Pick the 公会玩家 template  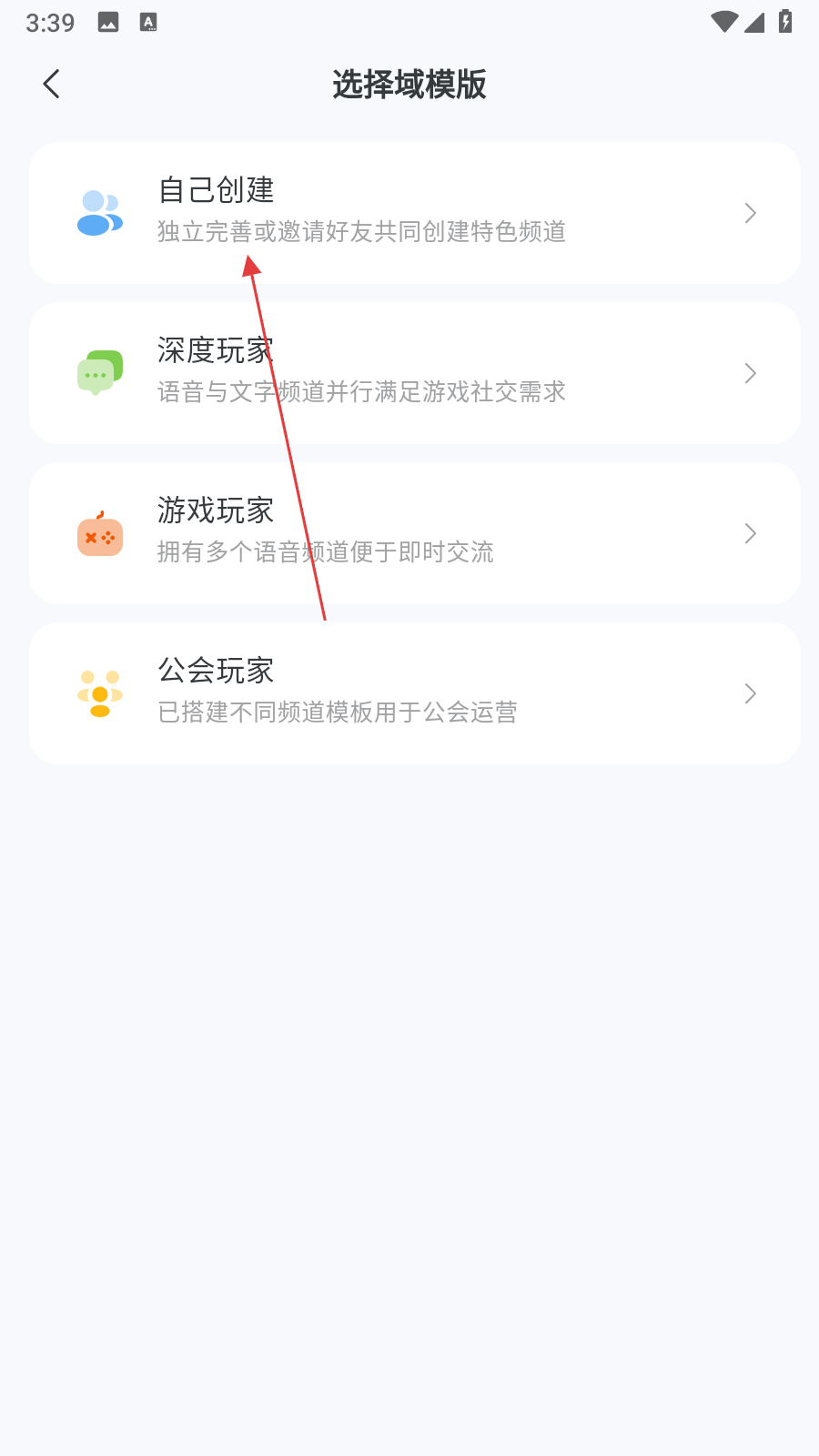coord(414,693)
